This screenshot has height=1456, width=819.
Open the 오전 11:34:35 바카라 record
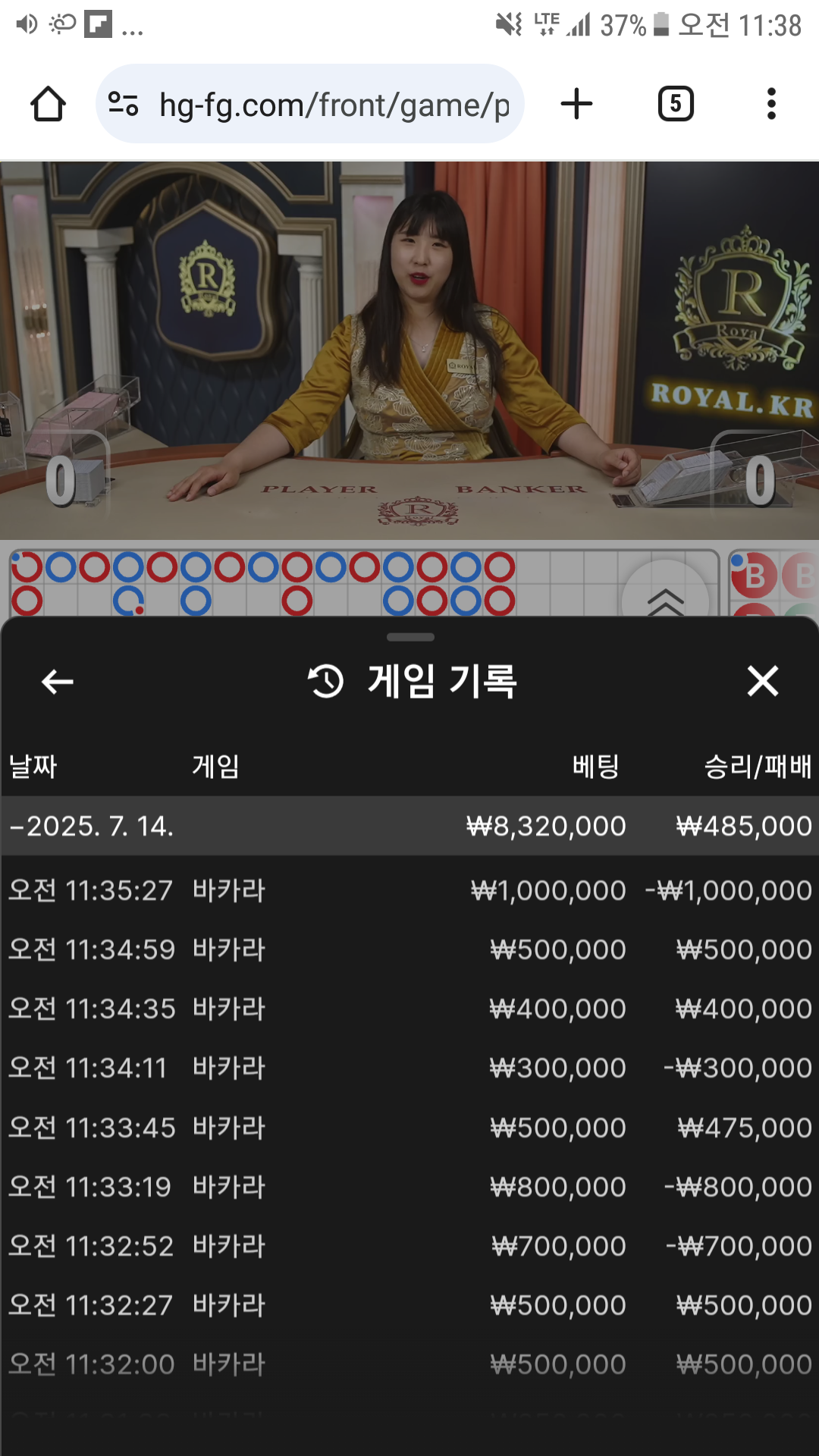pos(409,1009)
